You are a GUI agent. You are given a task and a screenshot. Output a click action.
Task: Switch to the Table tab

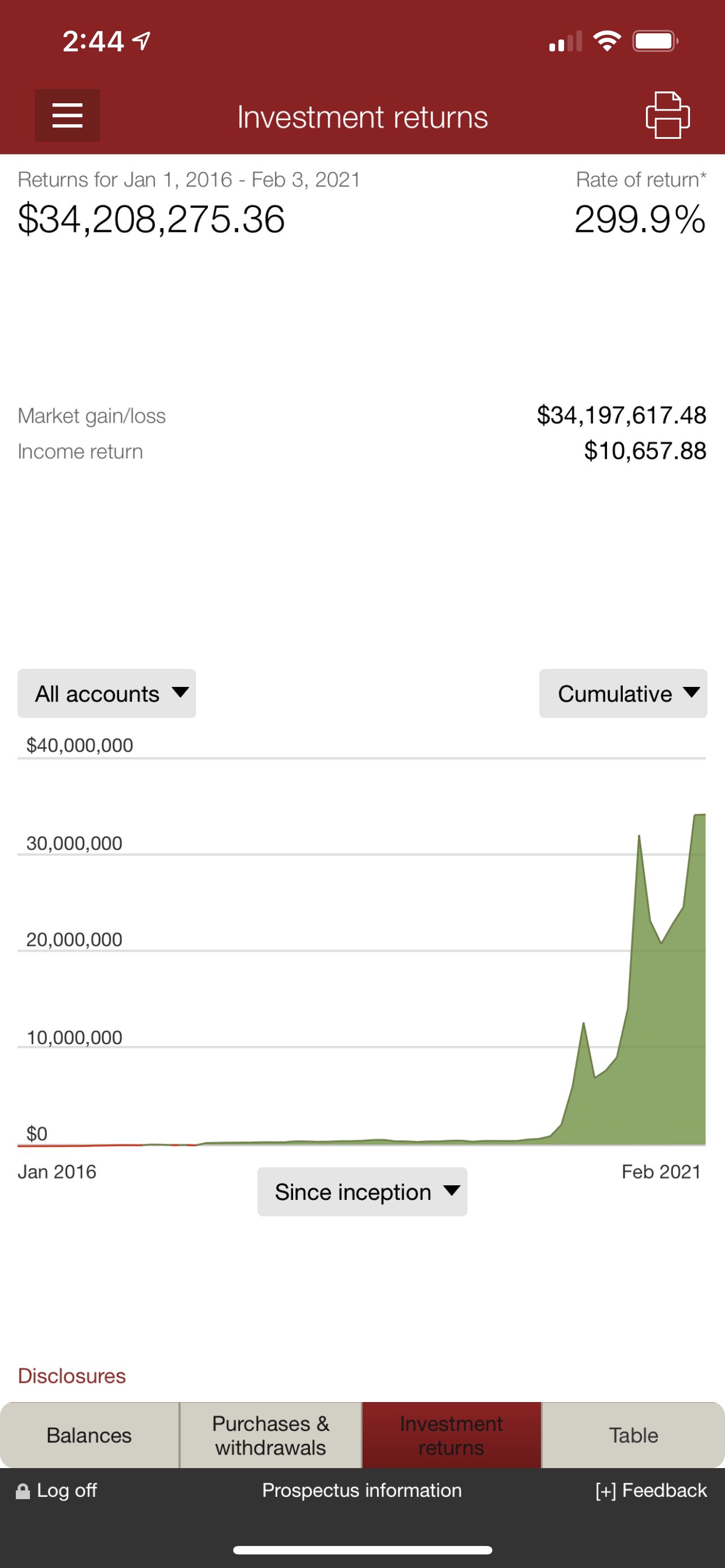pyautogui.click(x=633, y=1435)
